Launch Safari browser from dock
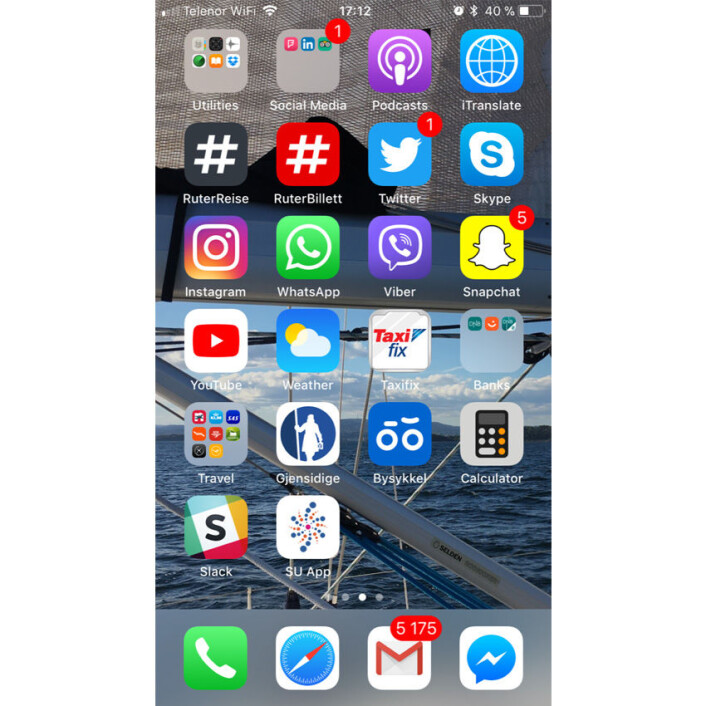The image size is (706, 706). coord(308,658)
